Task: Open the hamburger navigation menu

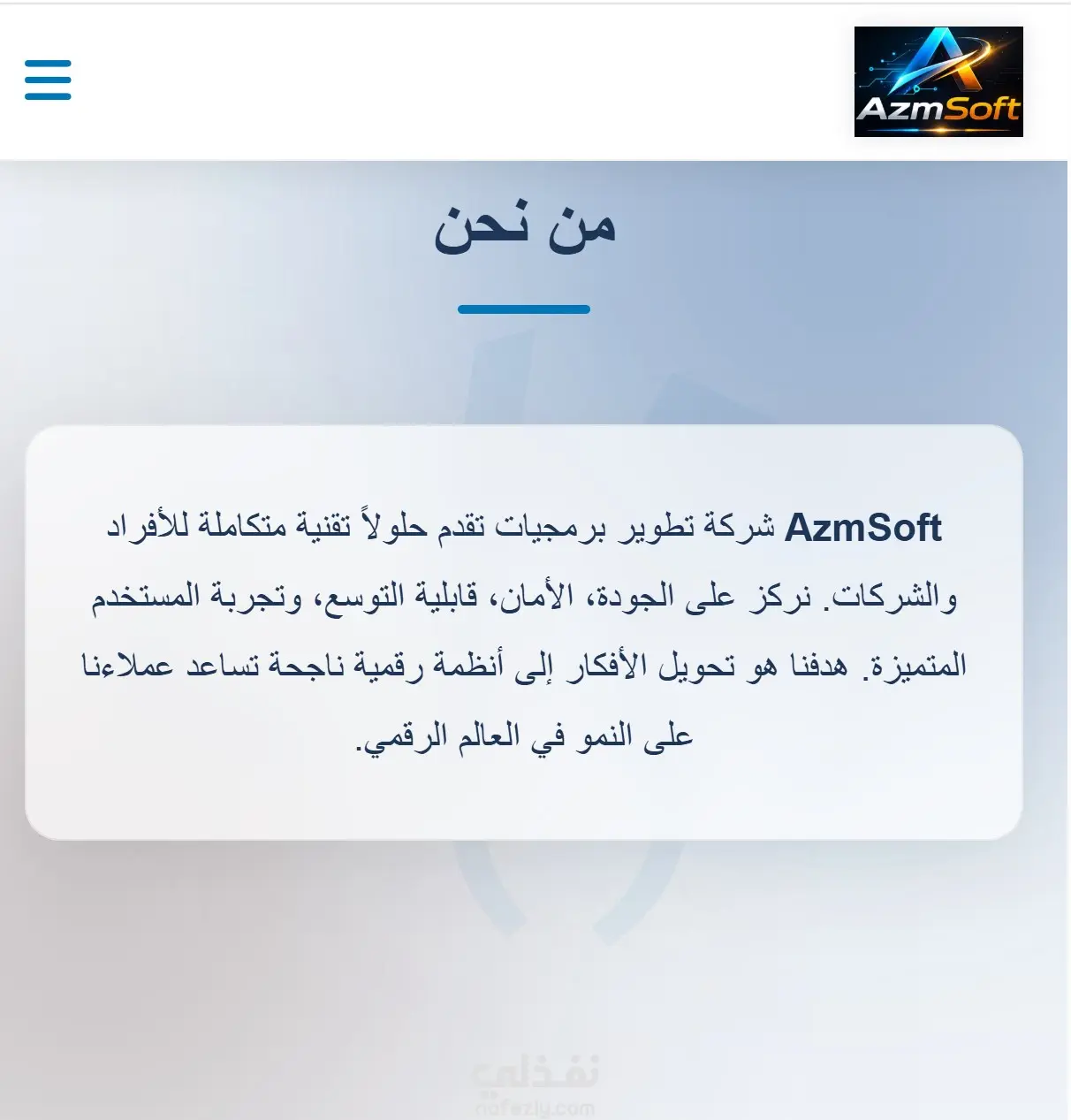Action: pyautogui.click(x=48, y=80)
